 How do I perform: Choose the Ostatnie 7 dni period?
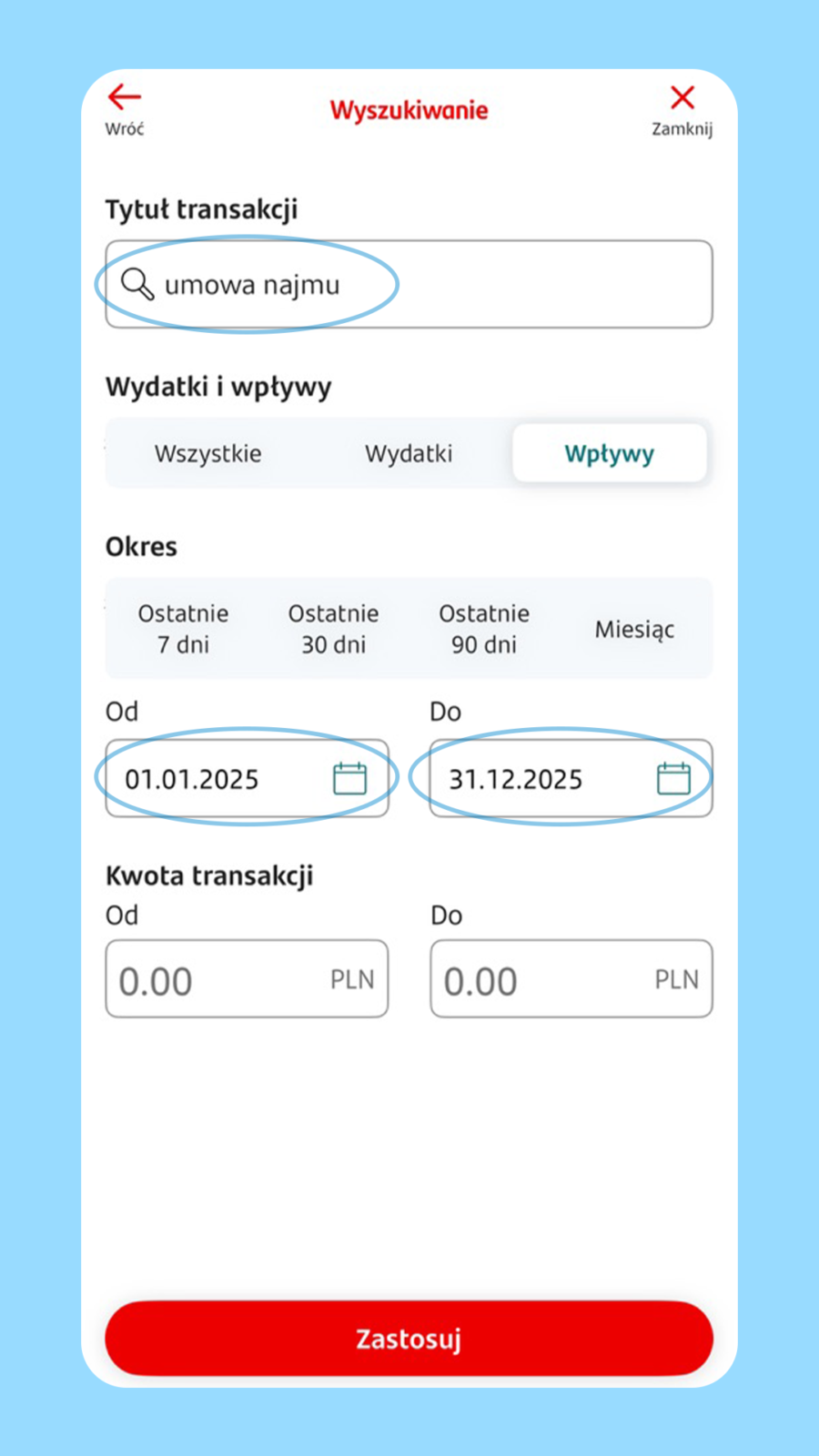point(183,629)
